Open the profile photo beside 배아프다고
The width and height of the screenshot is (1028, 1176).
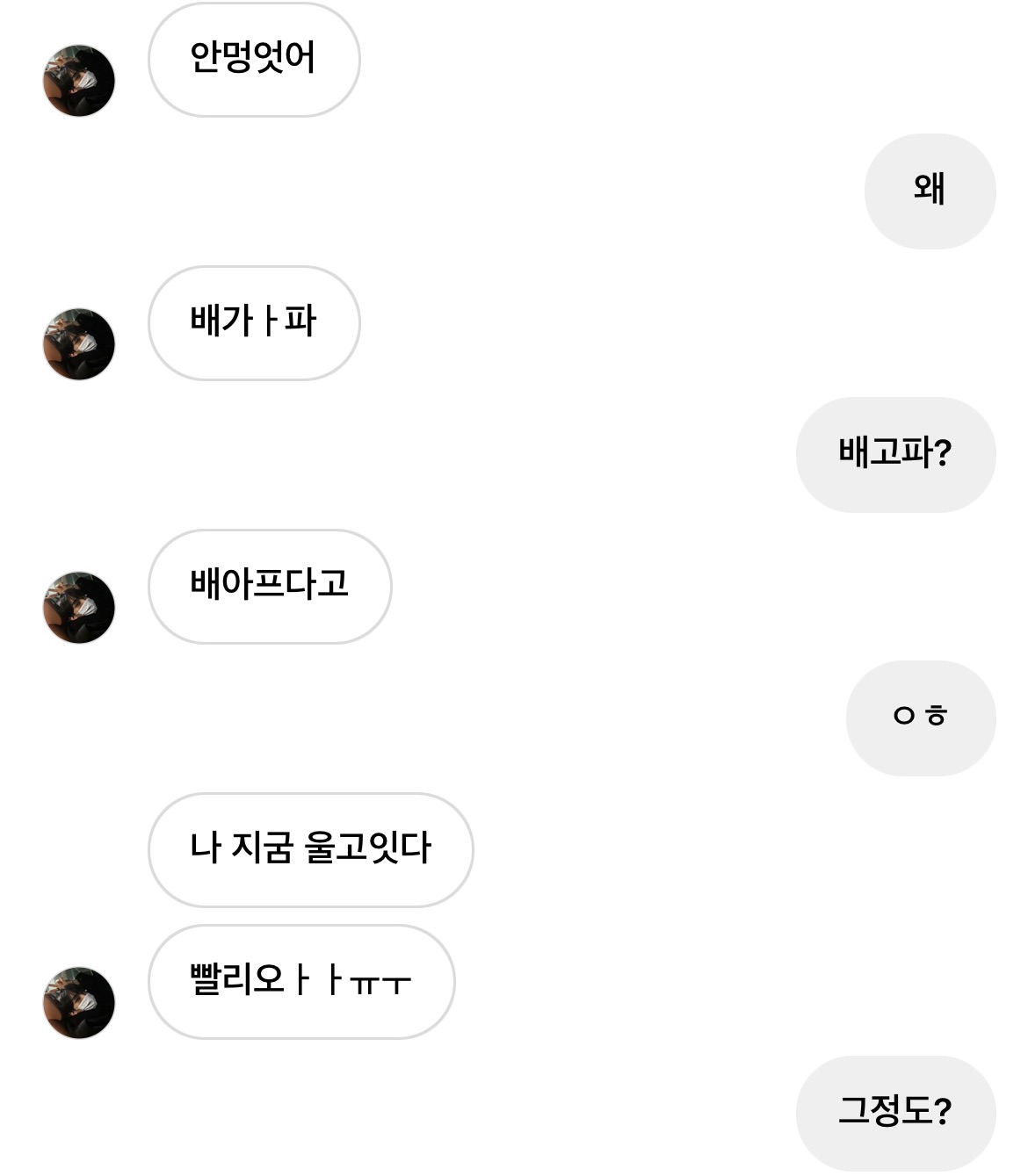coord(79,608)
